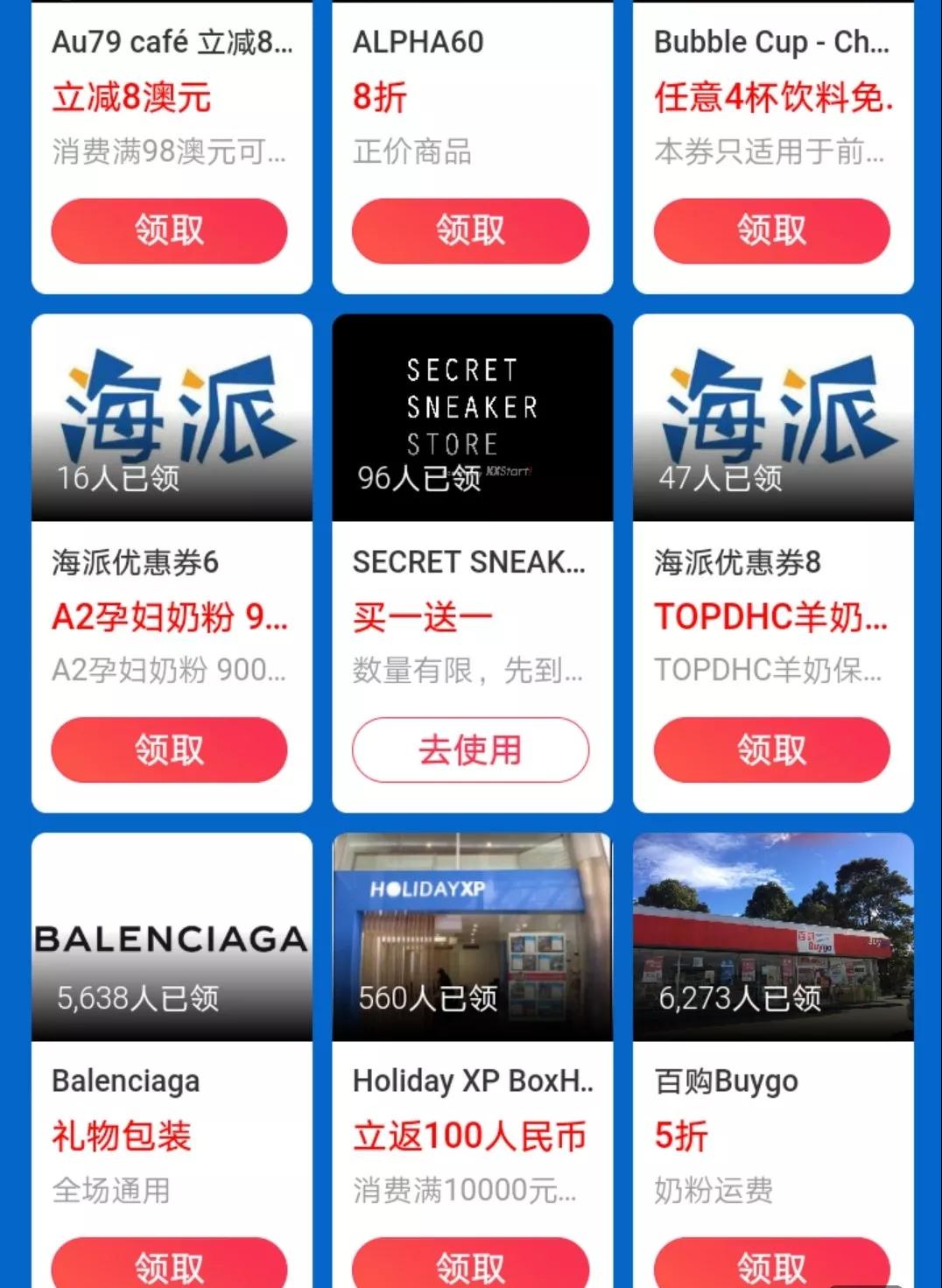The width and height of the screenshot is (942, 1288).
Task: Tap 去使用 on SECRET SNEAKER coupon
Action: coord(470,750)
